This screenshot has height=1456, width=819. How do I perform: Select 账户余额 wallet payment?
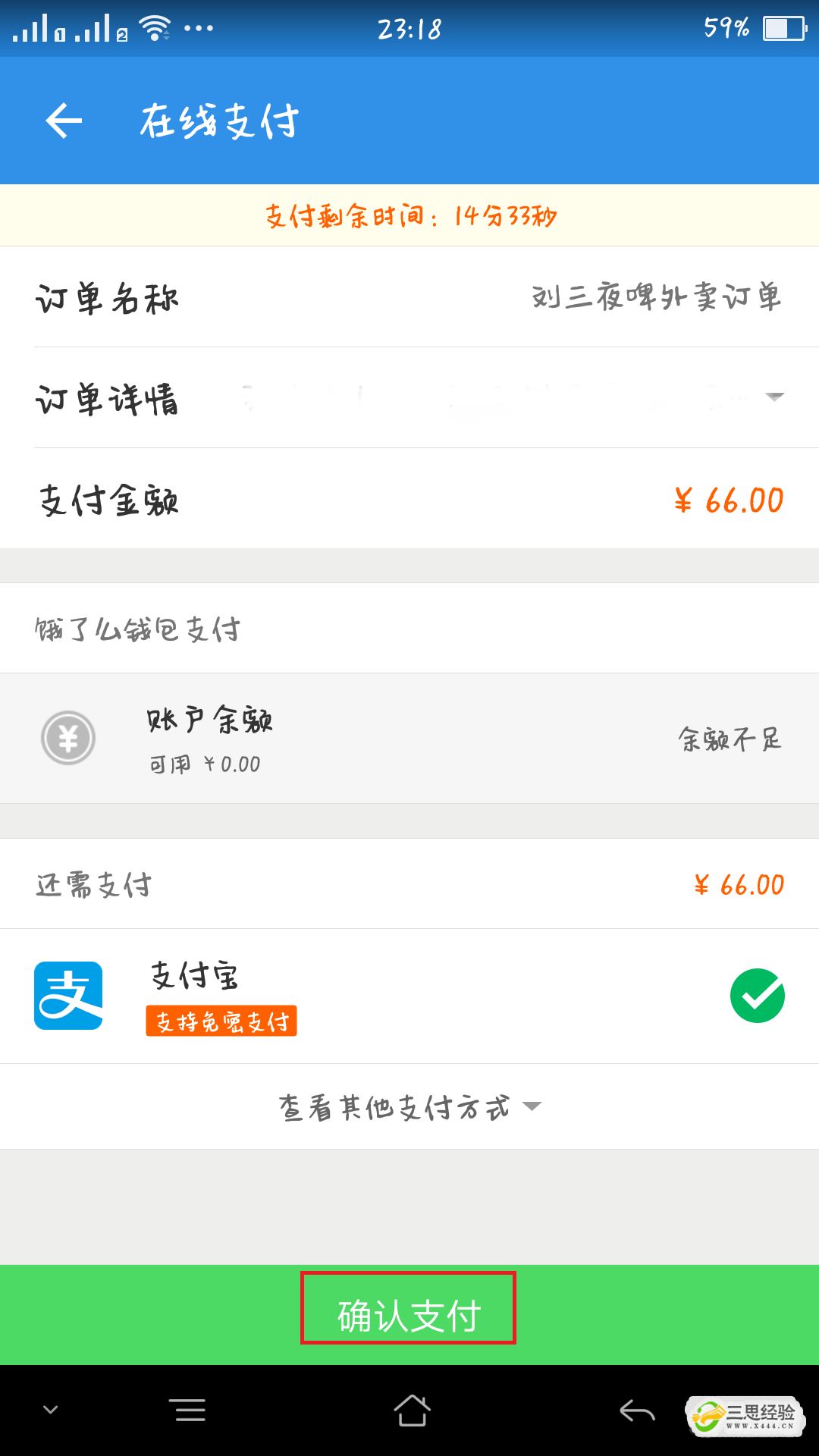point(409,738)
